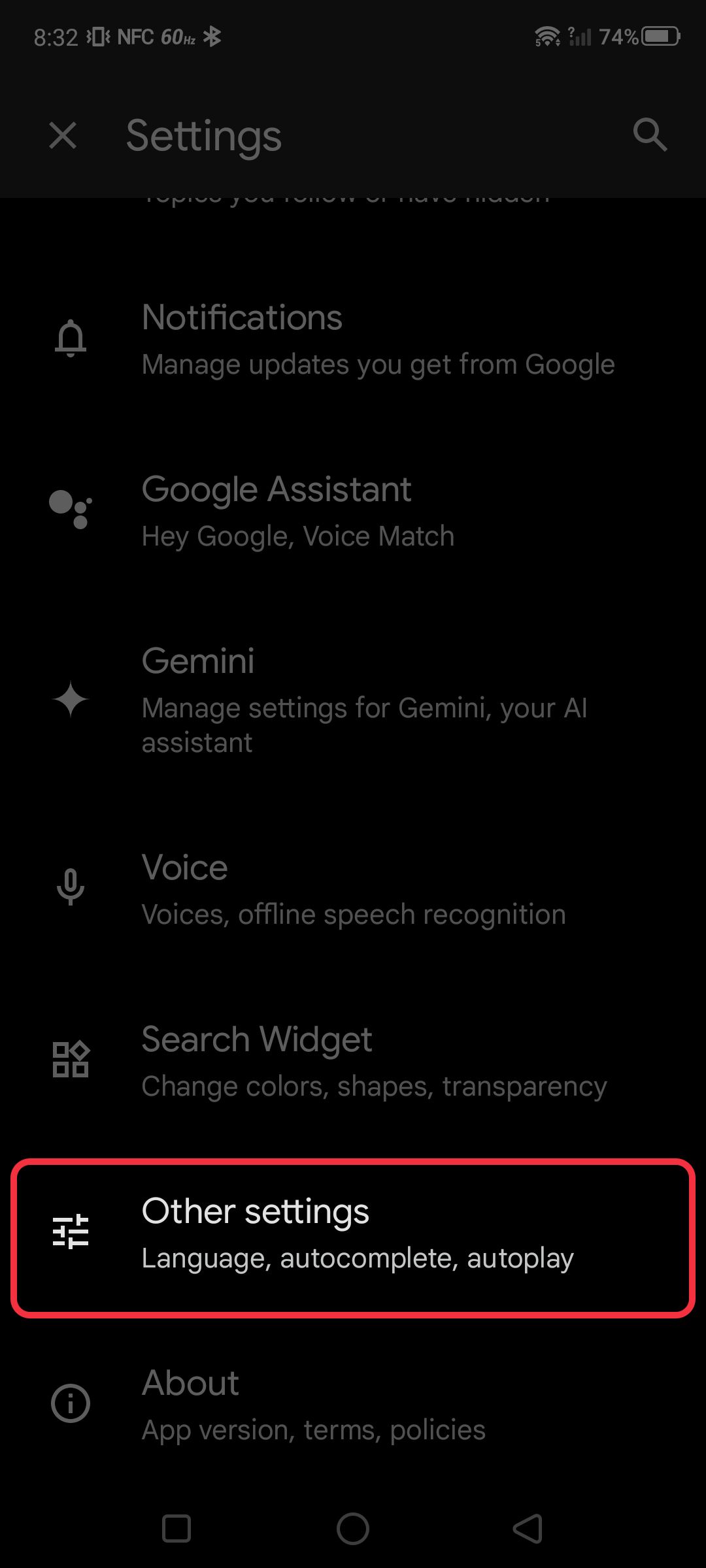706x1568 pixels.
Task: Close the Settings screen with the X
Action: 63,136
